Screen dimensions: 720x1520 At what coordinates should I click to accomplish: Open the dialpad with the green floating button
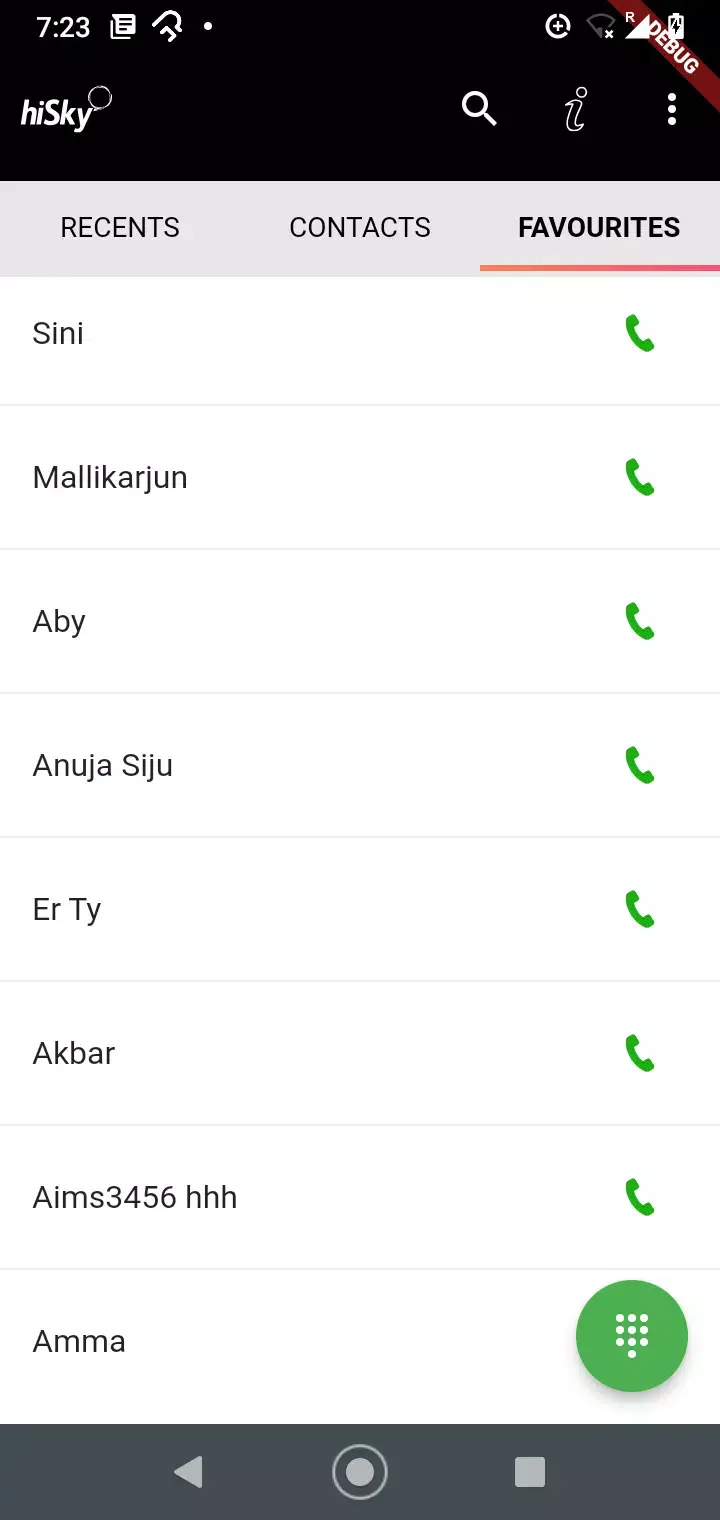pos(631,1336)
